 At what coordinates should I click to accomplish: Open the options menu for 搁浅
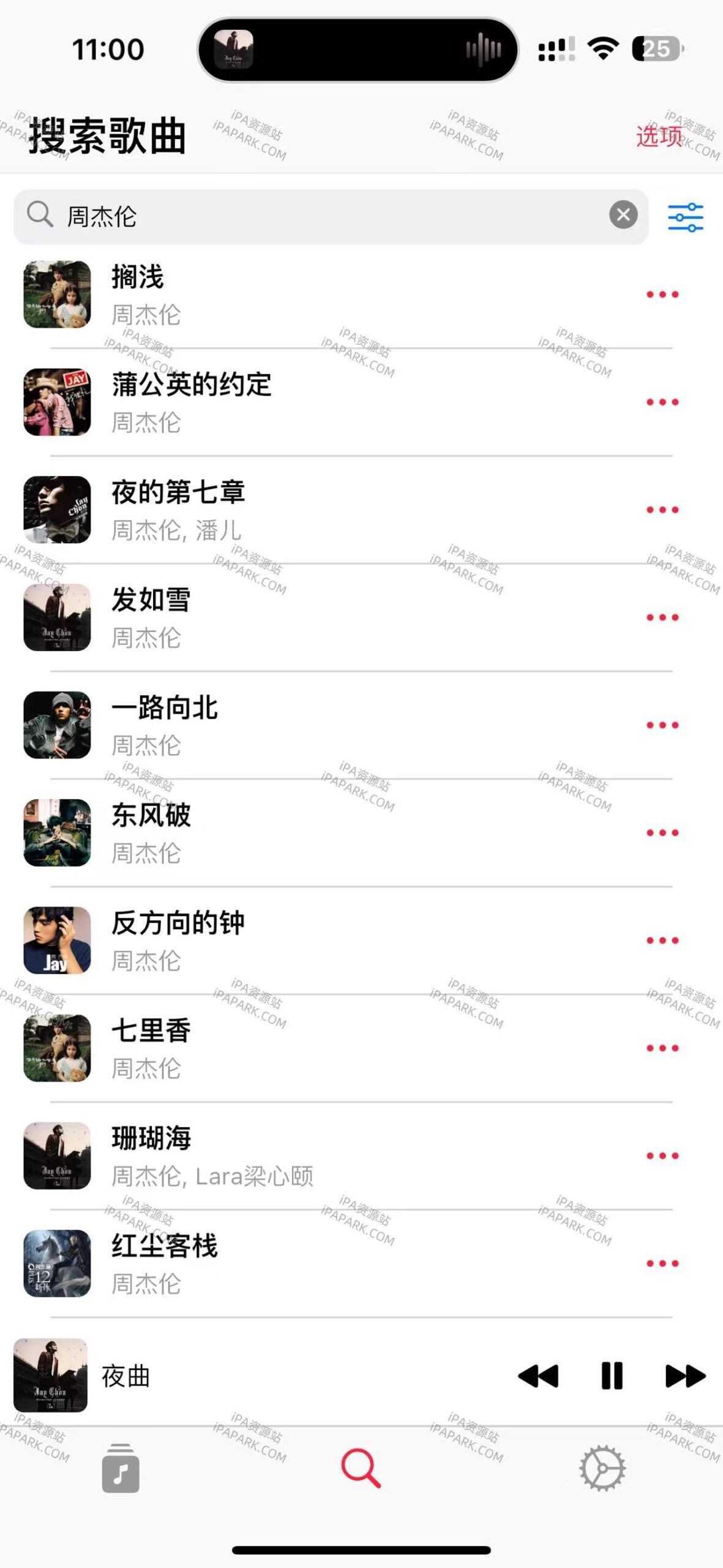[662, 294]
